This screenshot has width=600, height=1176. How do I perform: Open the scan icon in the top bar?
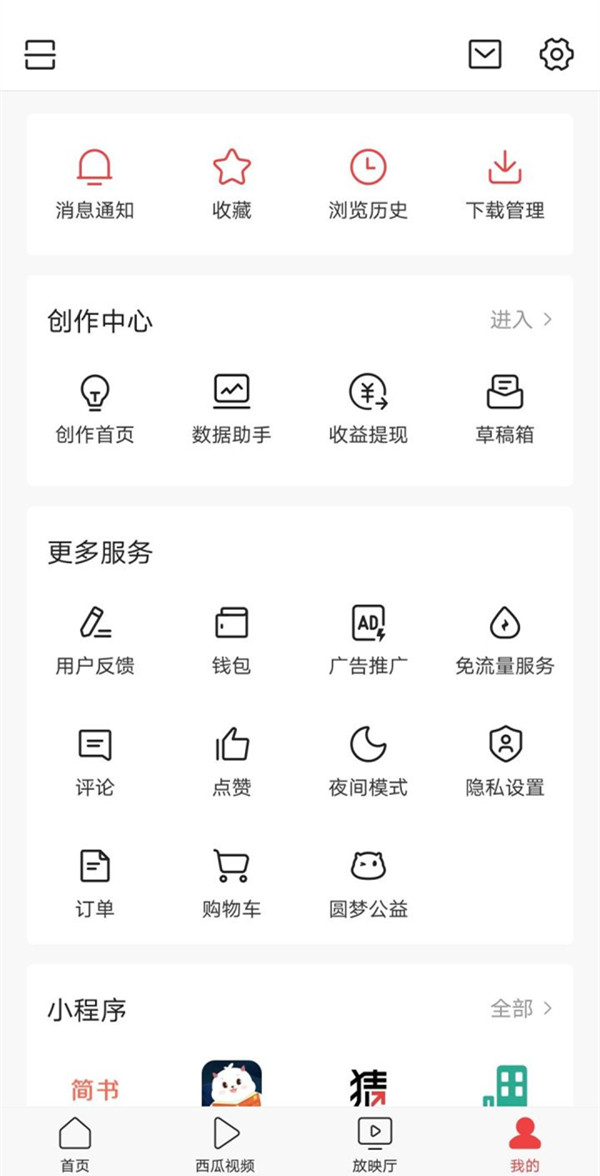40,54
